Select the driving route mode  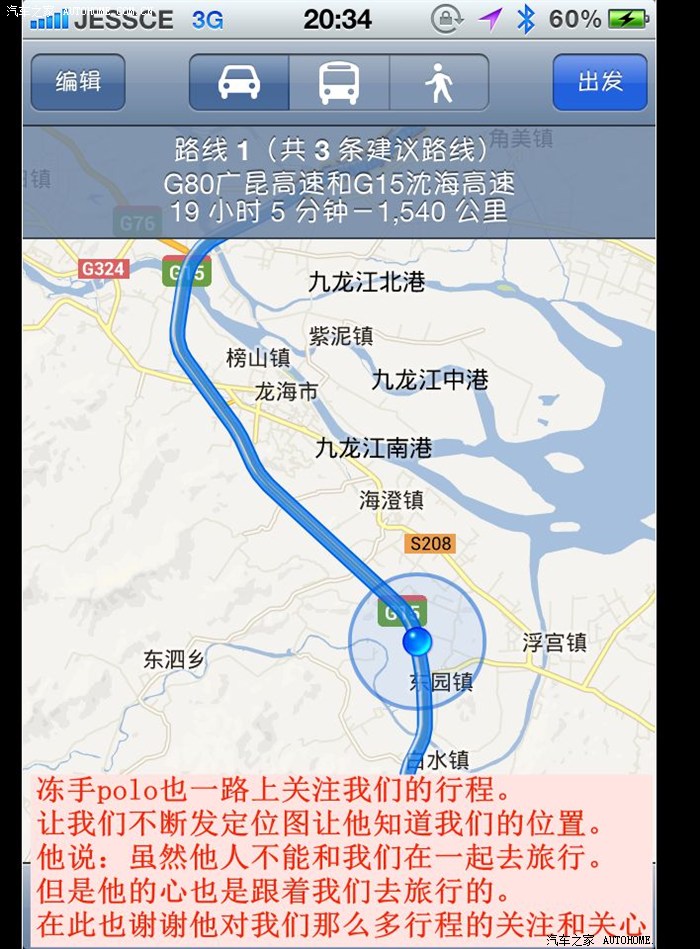(x=239, y=82)
